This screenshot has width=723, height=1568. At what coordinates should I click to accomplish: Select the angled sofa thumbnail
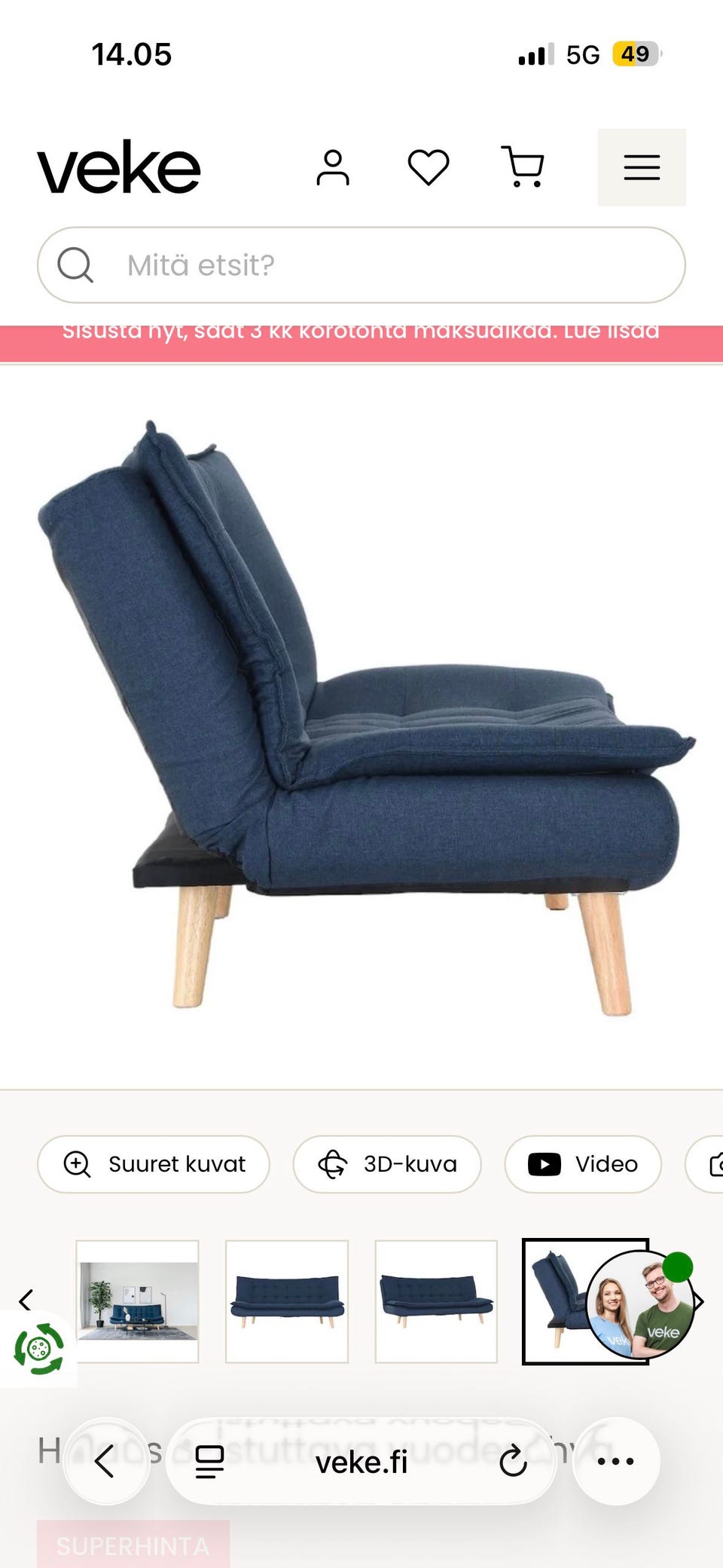pyautogui.click(x=436, y=1301)
